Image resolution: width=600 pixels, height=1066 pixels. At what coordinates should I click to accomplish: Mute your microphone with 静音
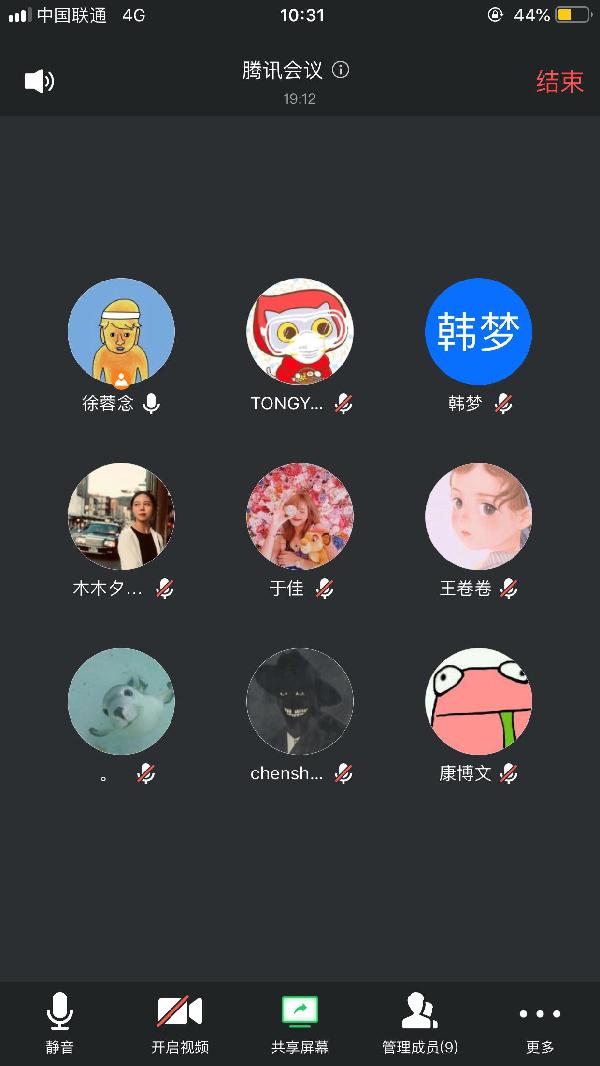(60, 1023)
